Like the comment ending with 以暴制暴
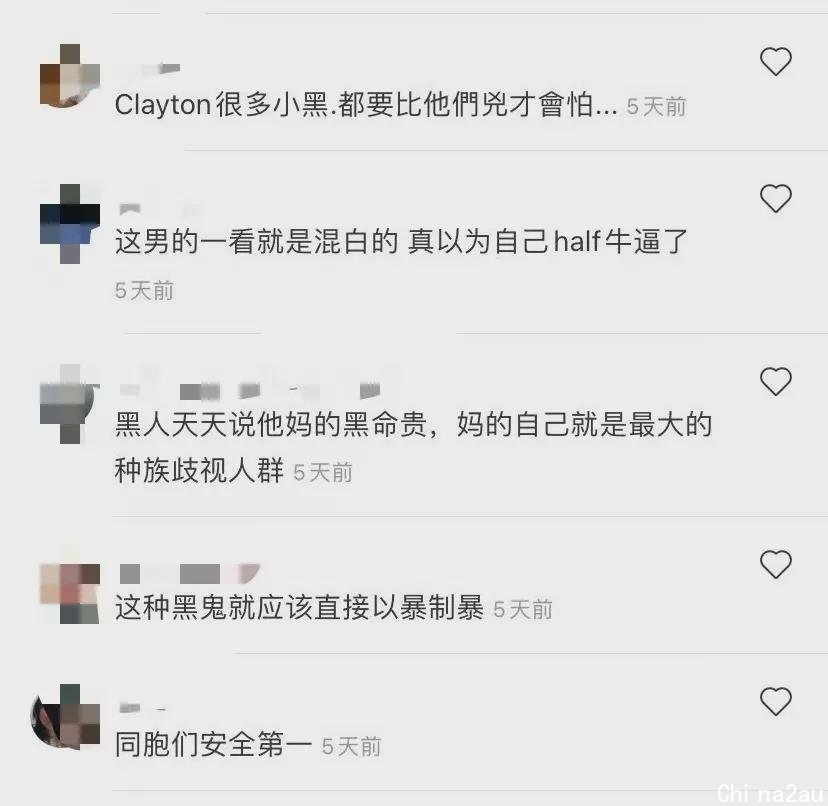This screenshot has width=828, height=806. (x=775, y=565)
